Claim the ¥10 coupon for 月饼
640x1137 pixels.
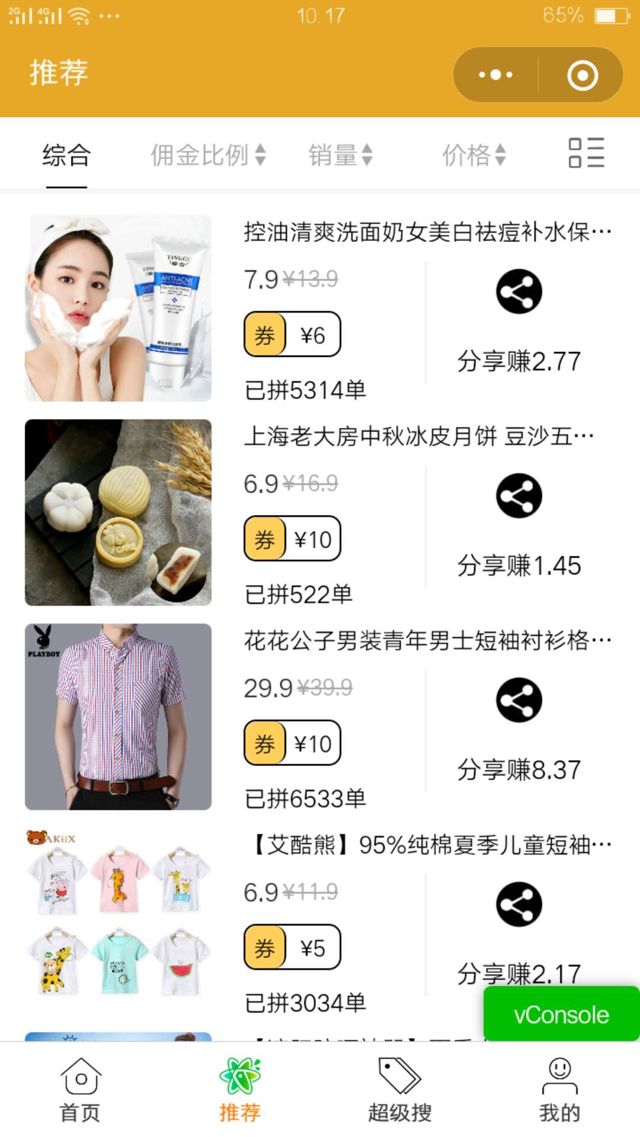(x=292, y=539)
